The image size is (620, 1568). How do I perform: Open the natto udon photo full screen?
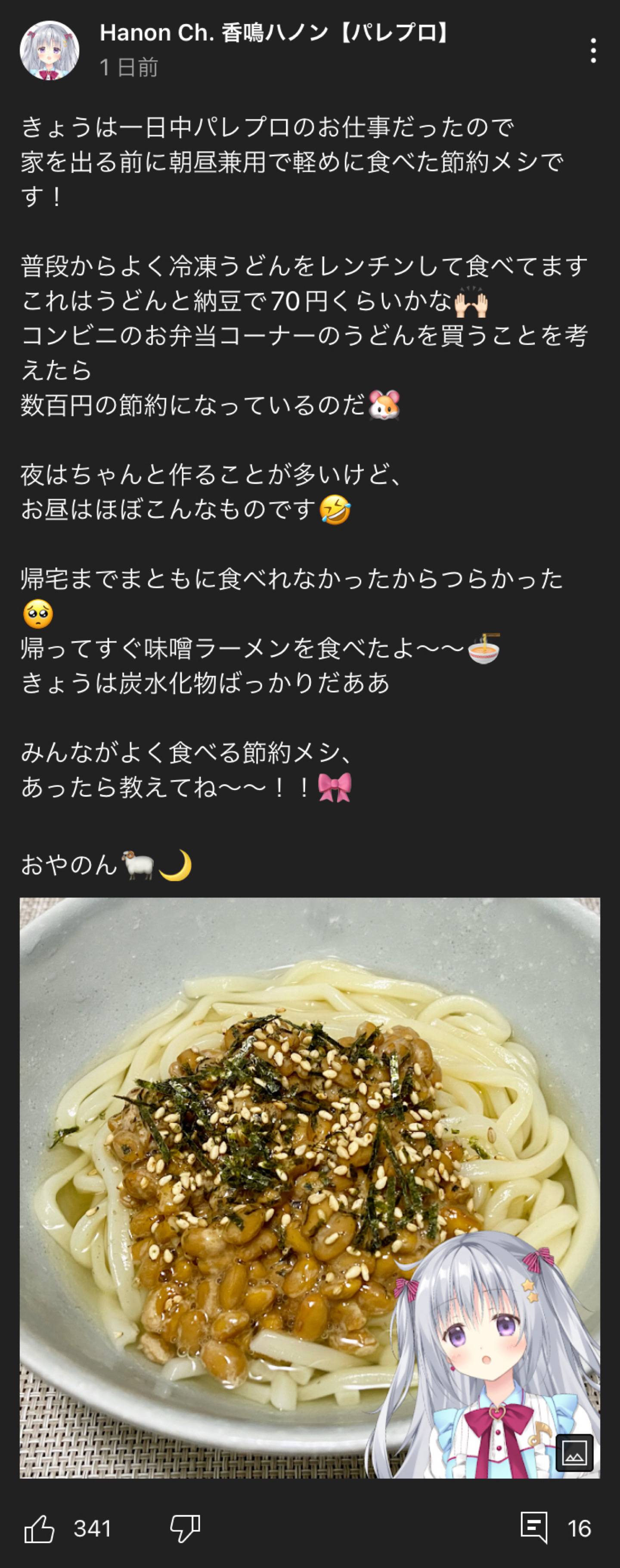point(309,1187)
